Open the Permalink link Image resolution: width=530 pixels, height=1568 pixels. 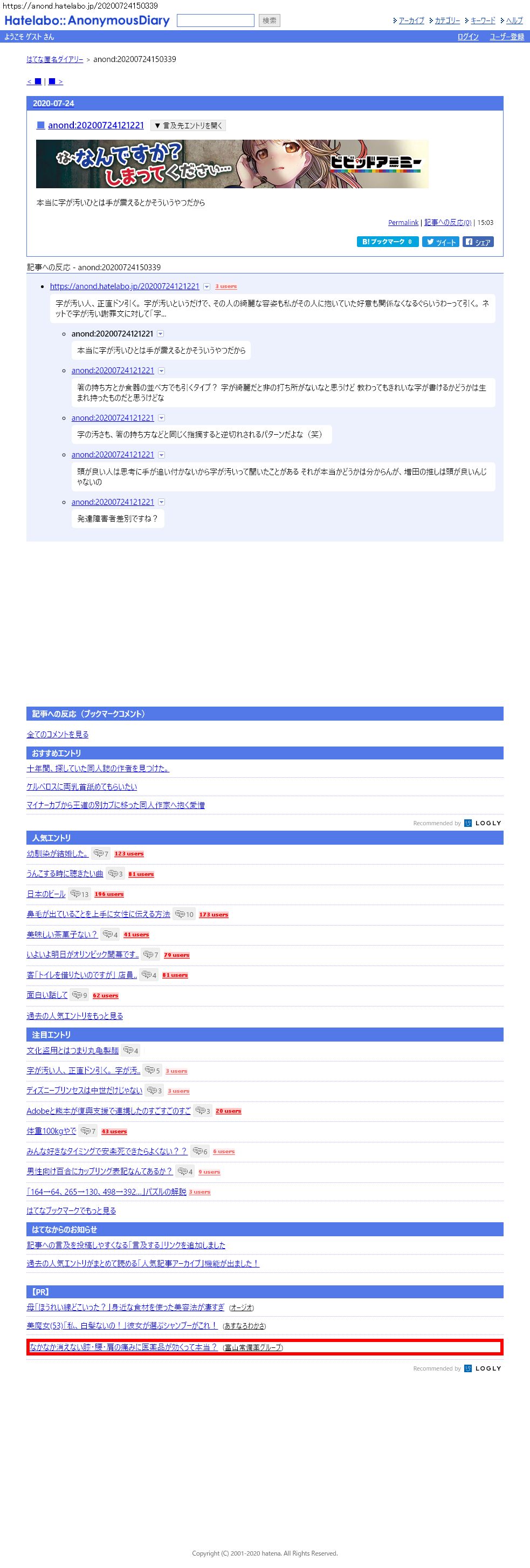click(403, 223)
